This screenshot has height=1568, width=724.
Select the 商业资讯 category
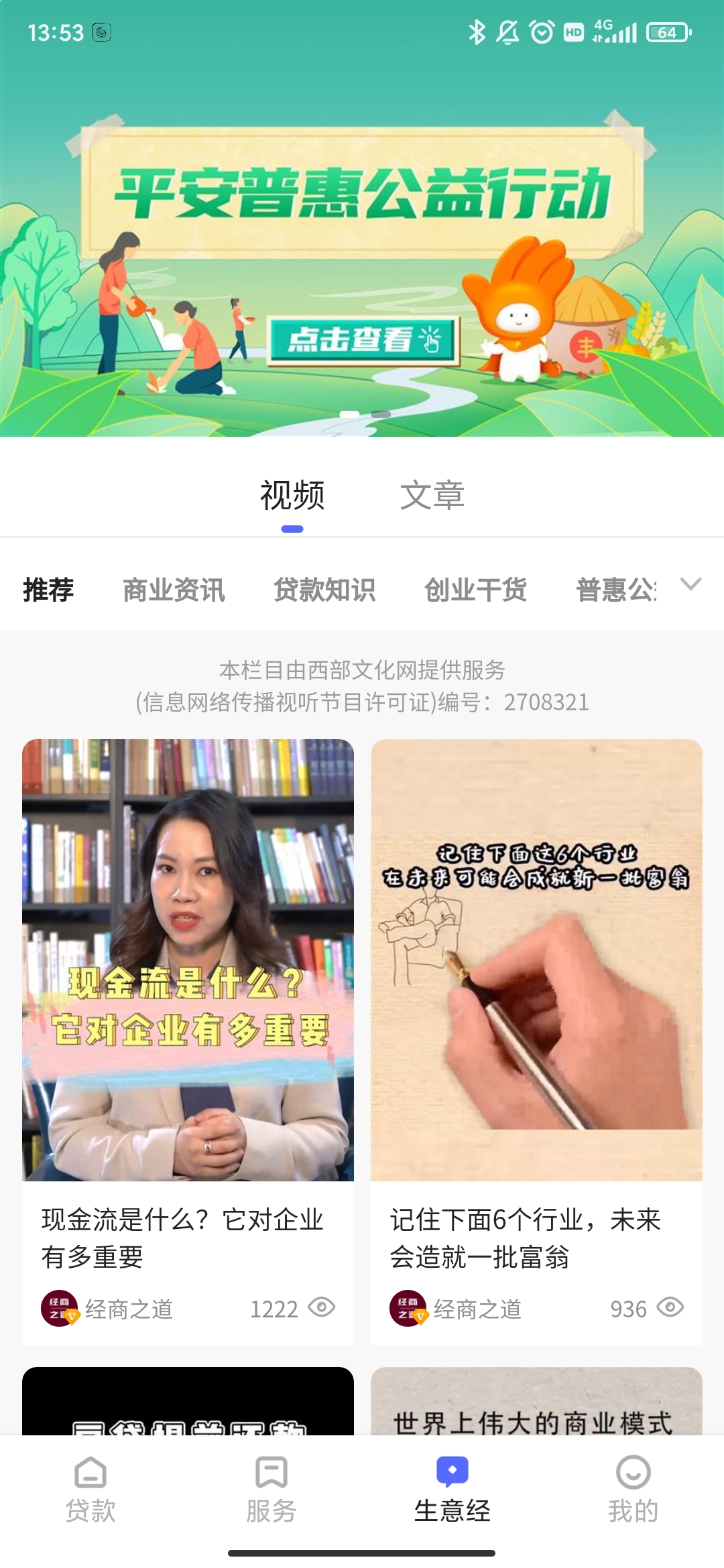[174, 590]
